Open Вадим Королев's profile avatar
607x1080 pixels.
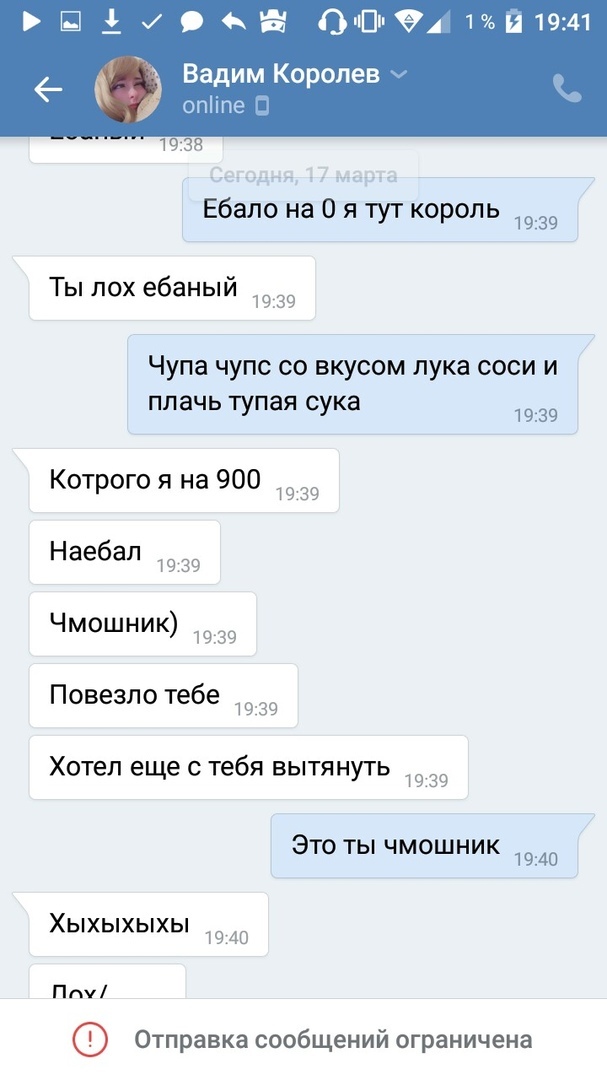[128, 90]
